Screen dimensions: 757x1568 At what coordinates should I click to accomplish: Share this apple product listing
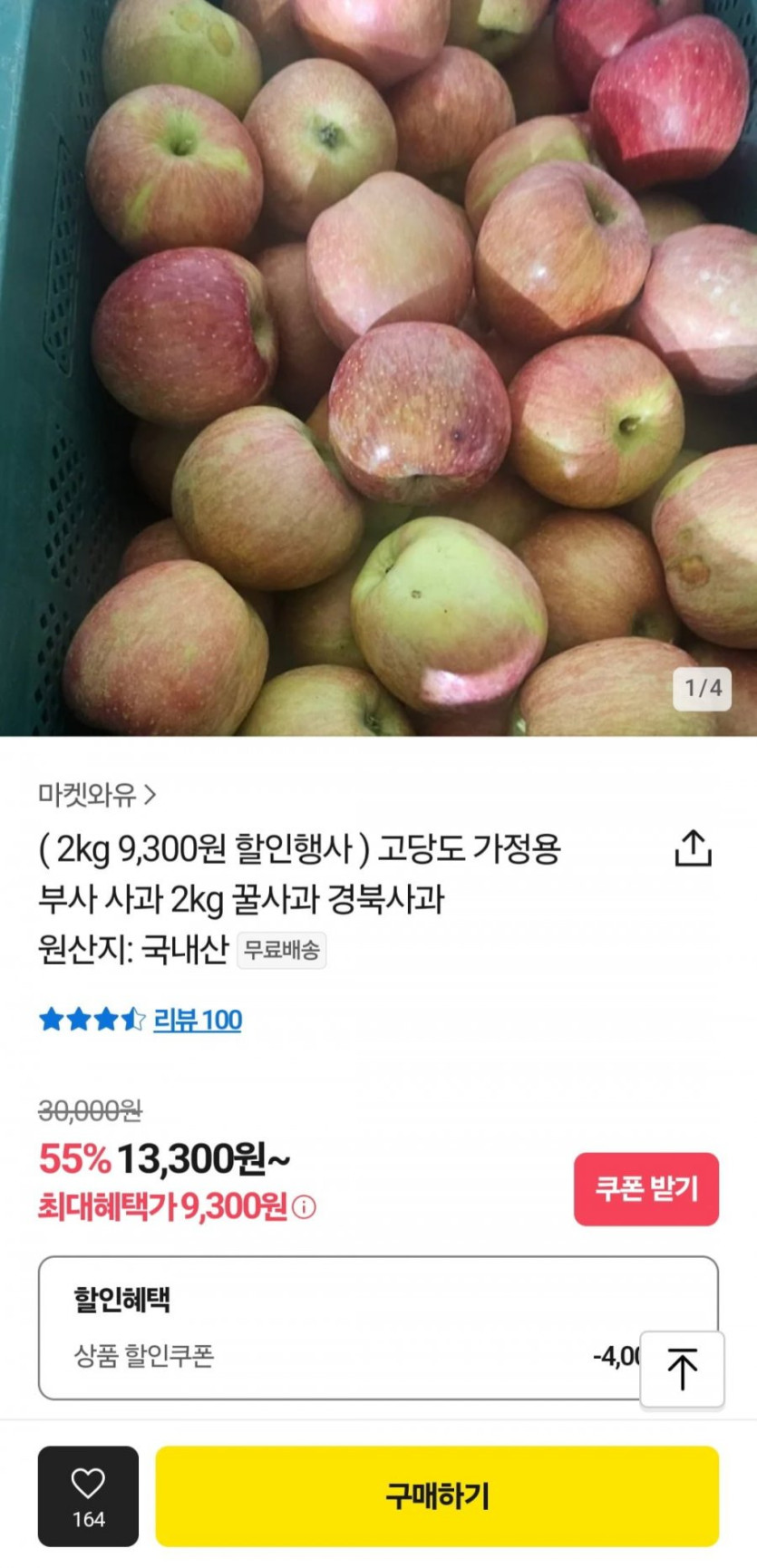(x=693, y=849)
